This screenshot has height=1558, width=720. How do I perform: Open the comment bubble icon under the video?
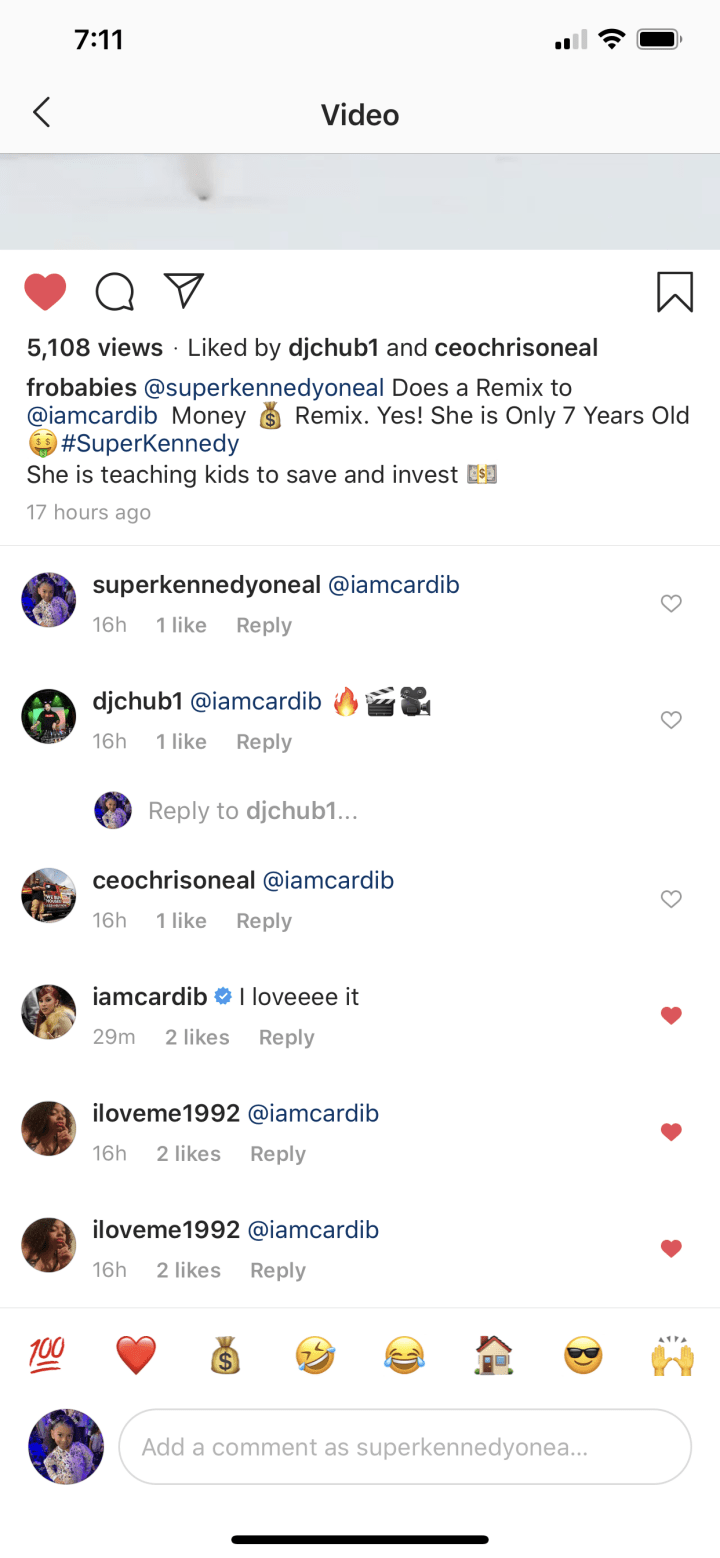point(115,292)
